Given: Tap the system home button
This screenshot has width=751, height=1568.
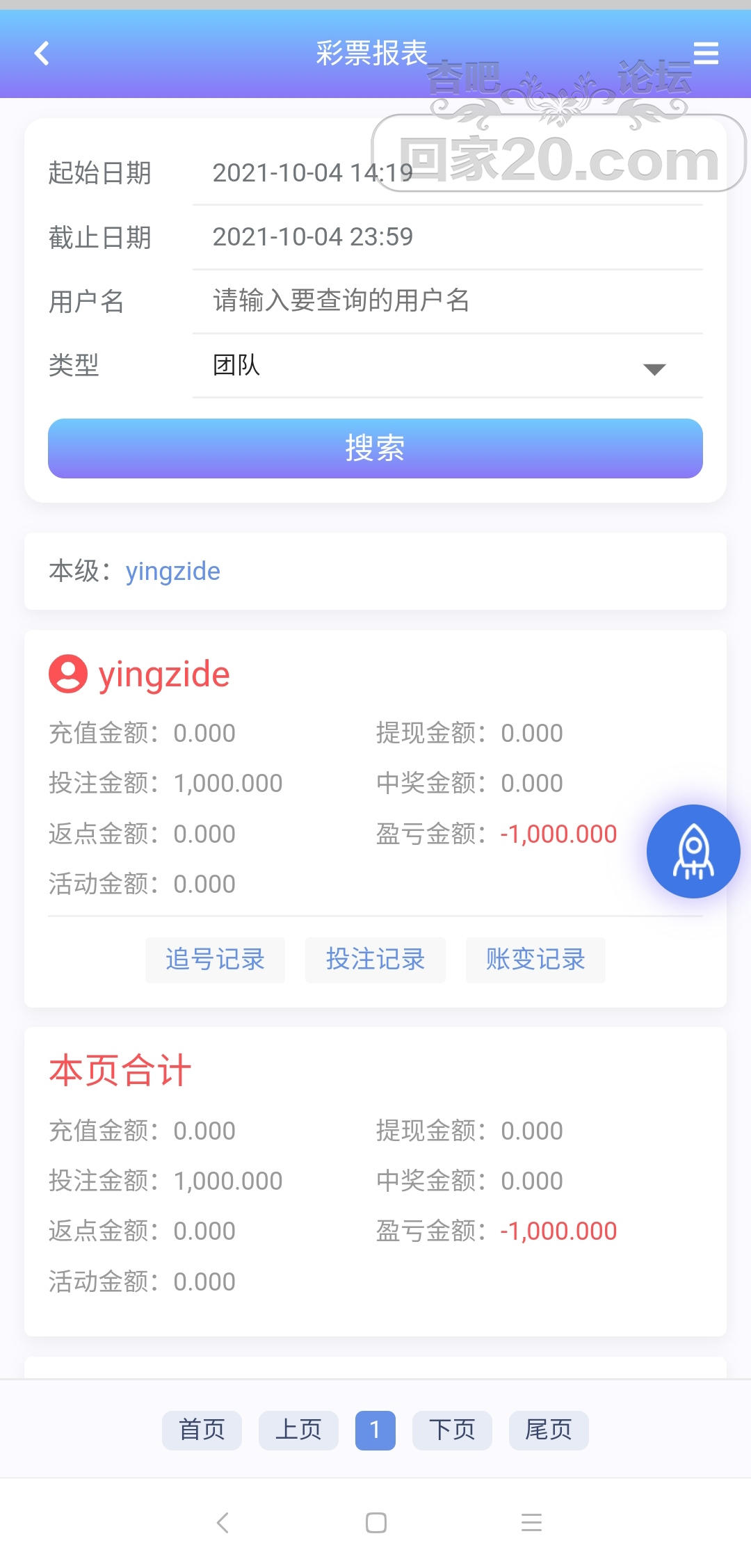Looking at the screenshot, I should [376, 1523].
